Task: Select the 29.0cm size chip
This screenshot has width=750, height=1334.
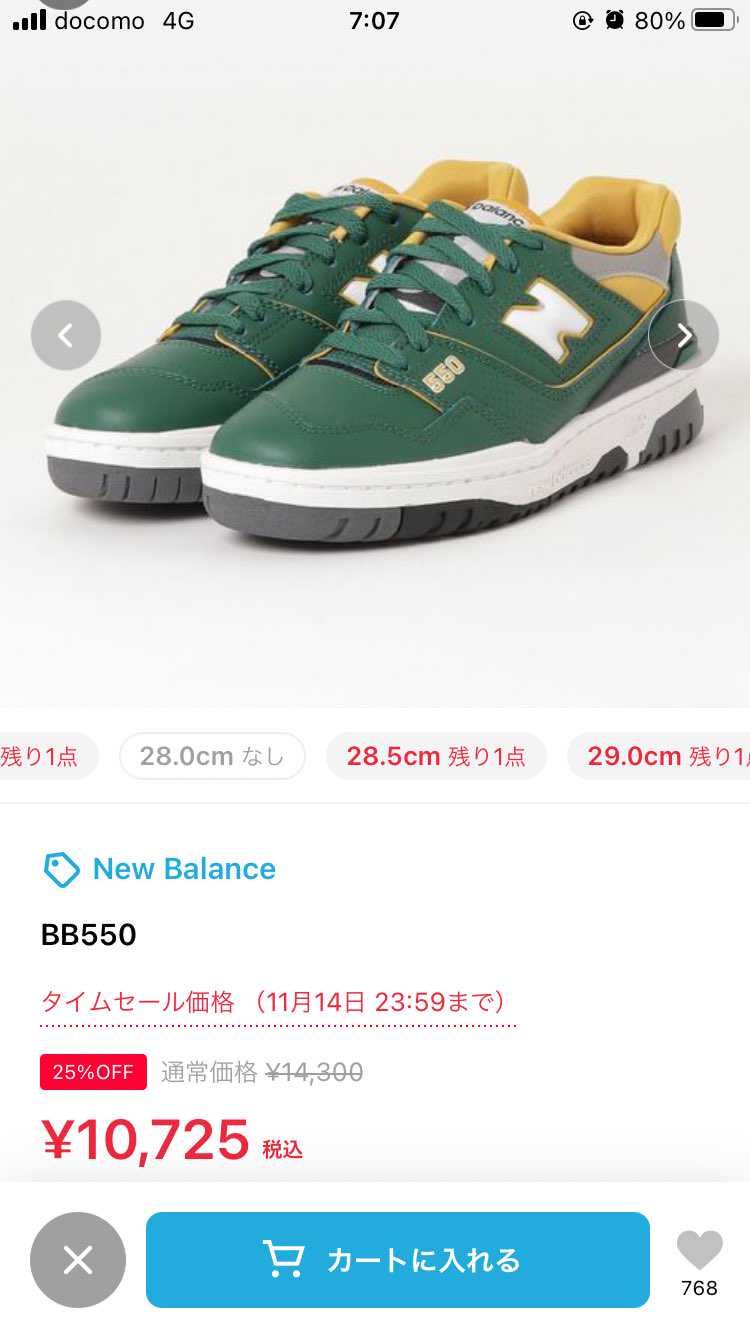Action: (x=660, y=756)
